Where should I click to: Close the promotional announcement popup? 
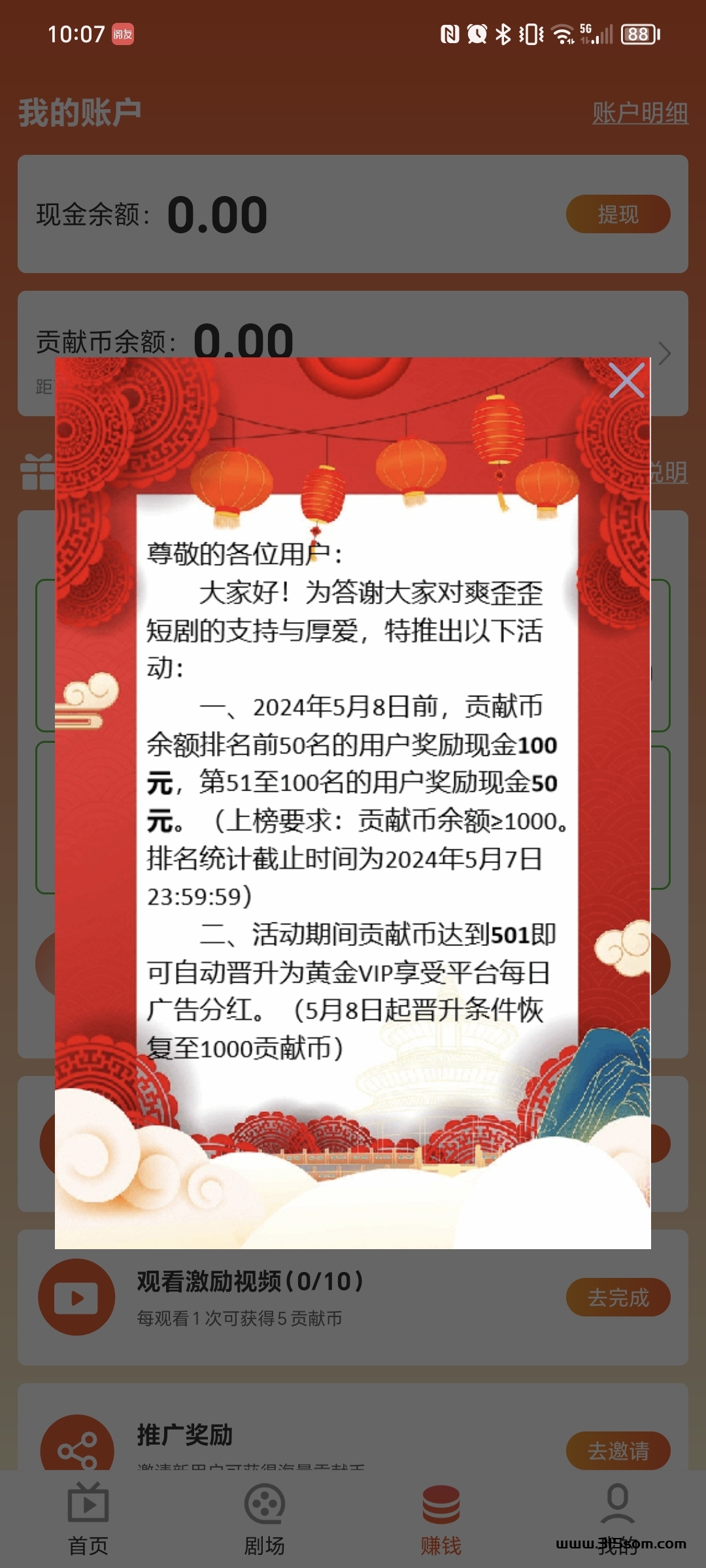pos(626,380)
